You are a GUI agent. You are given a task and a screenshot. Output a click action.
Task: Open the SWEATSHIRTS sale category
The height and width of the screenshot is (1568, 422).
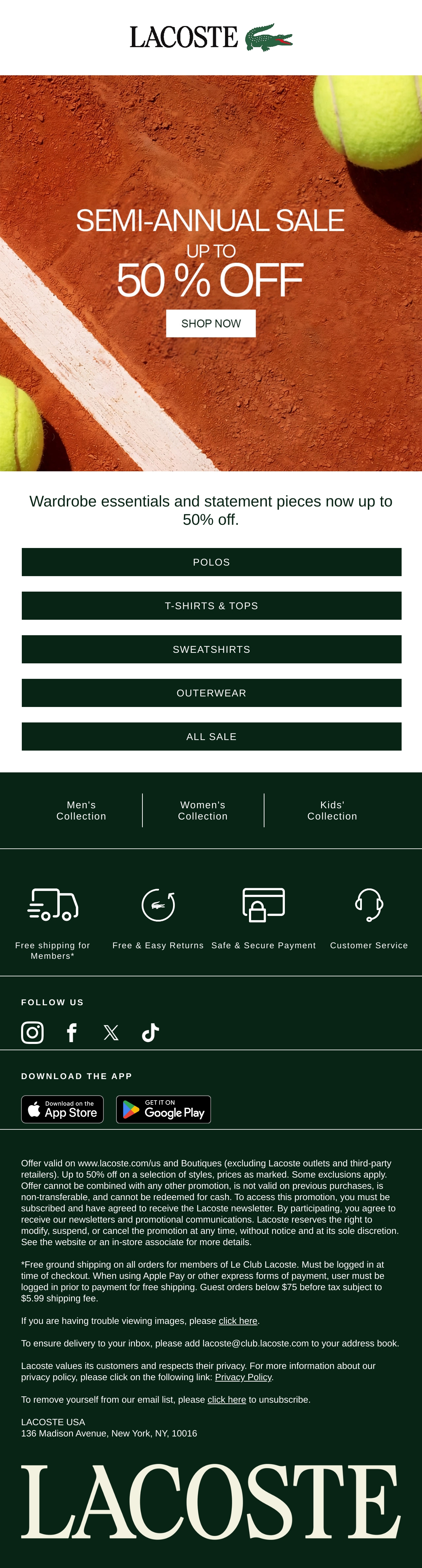point(211,650)
